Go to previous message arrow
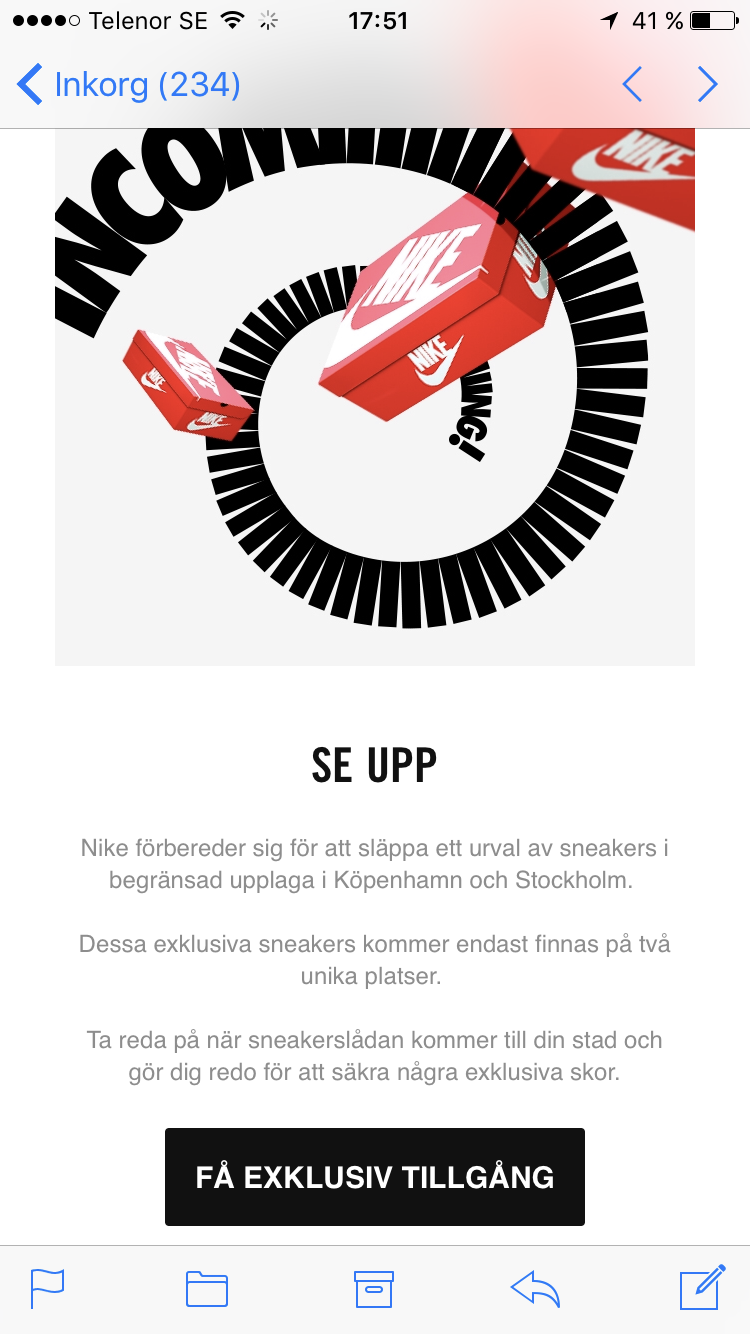The width and height of the screenshot is (750, 1334). point(632,85)
